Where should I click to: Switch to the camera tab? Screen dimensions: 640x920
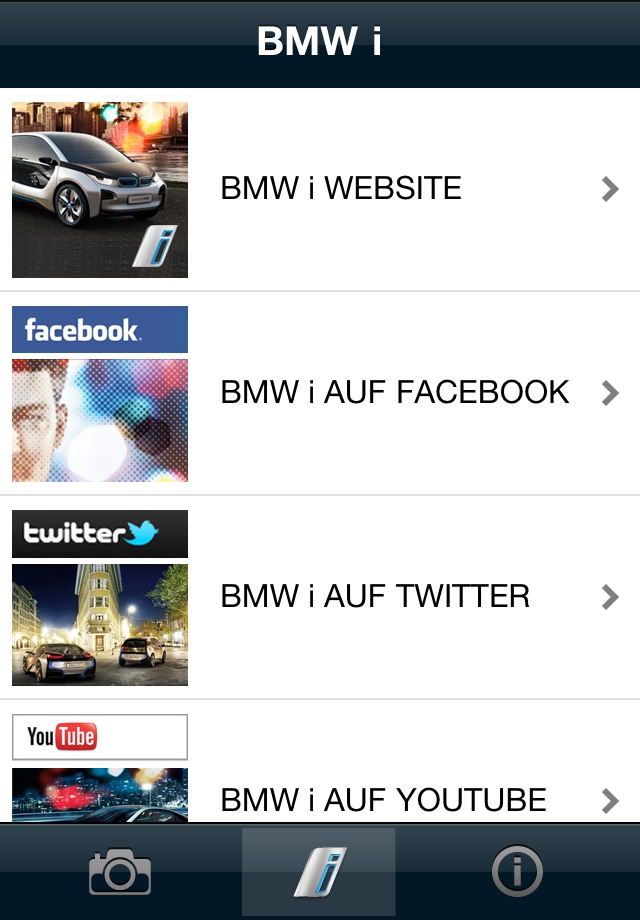pos(120,872)
